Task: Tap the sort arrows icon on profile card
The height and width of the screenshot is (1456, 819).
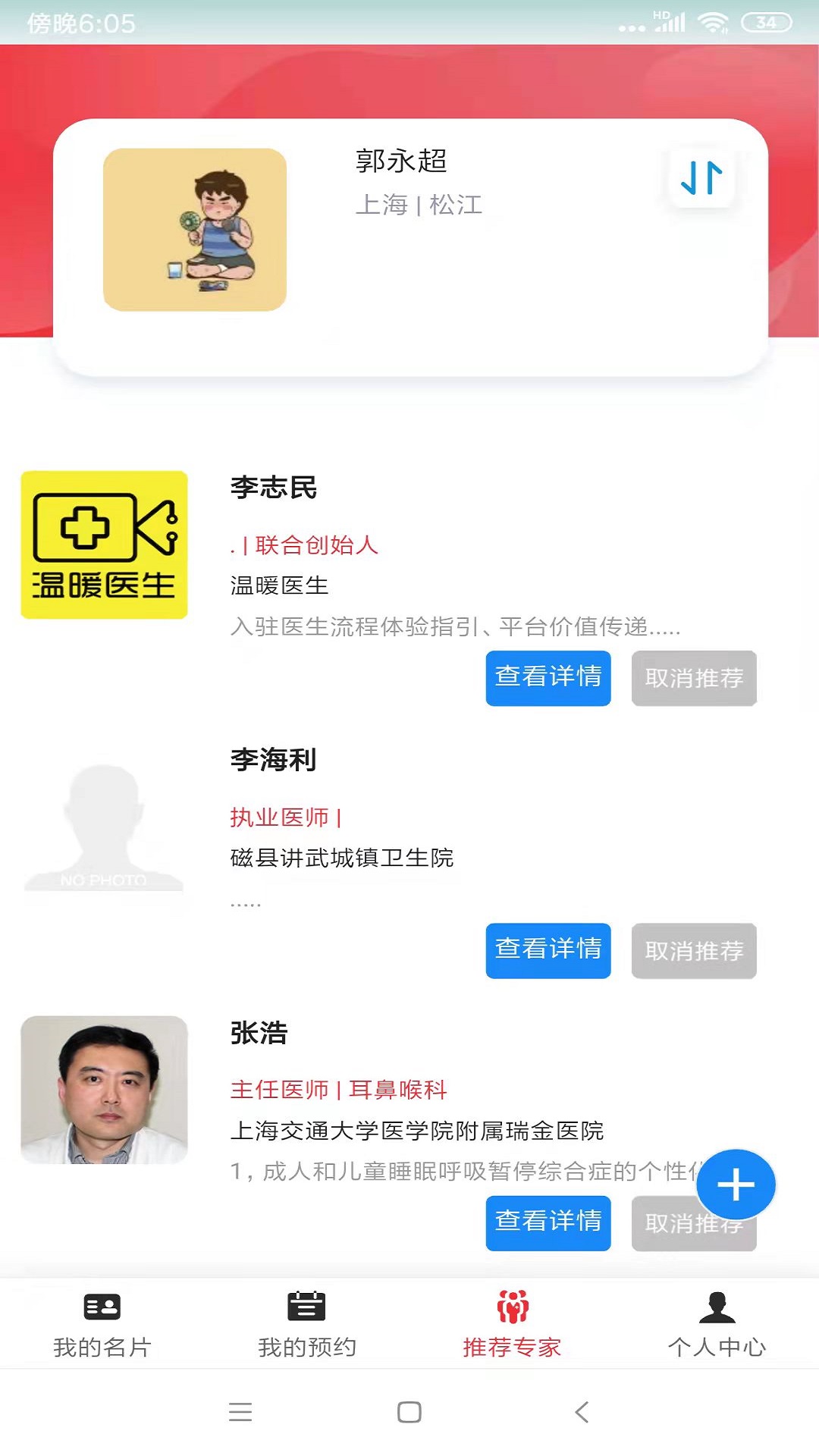Action: [x=701, y=178]
